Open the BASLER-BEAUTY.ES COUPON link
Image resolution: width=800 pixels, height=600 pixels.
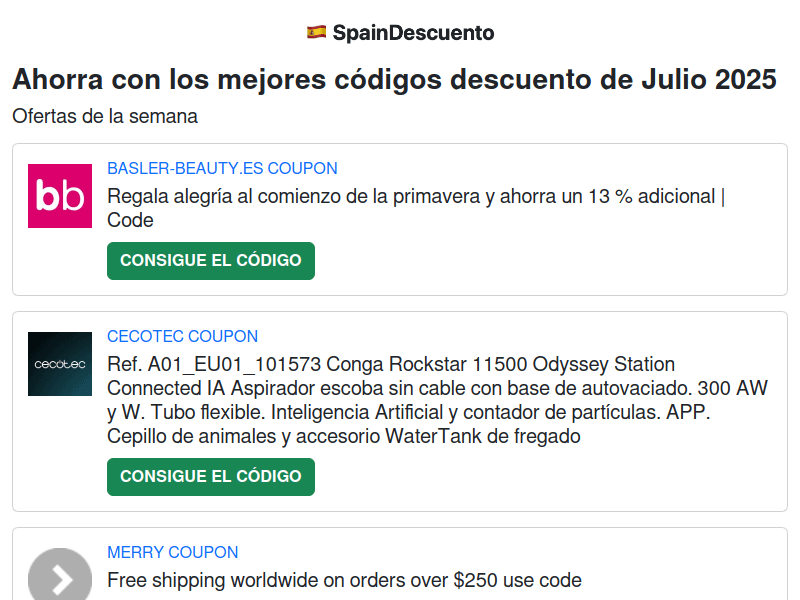click(x=222, y=168)
